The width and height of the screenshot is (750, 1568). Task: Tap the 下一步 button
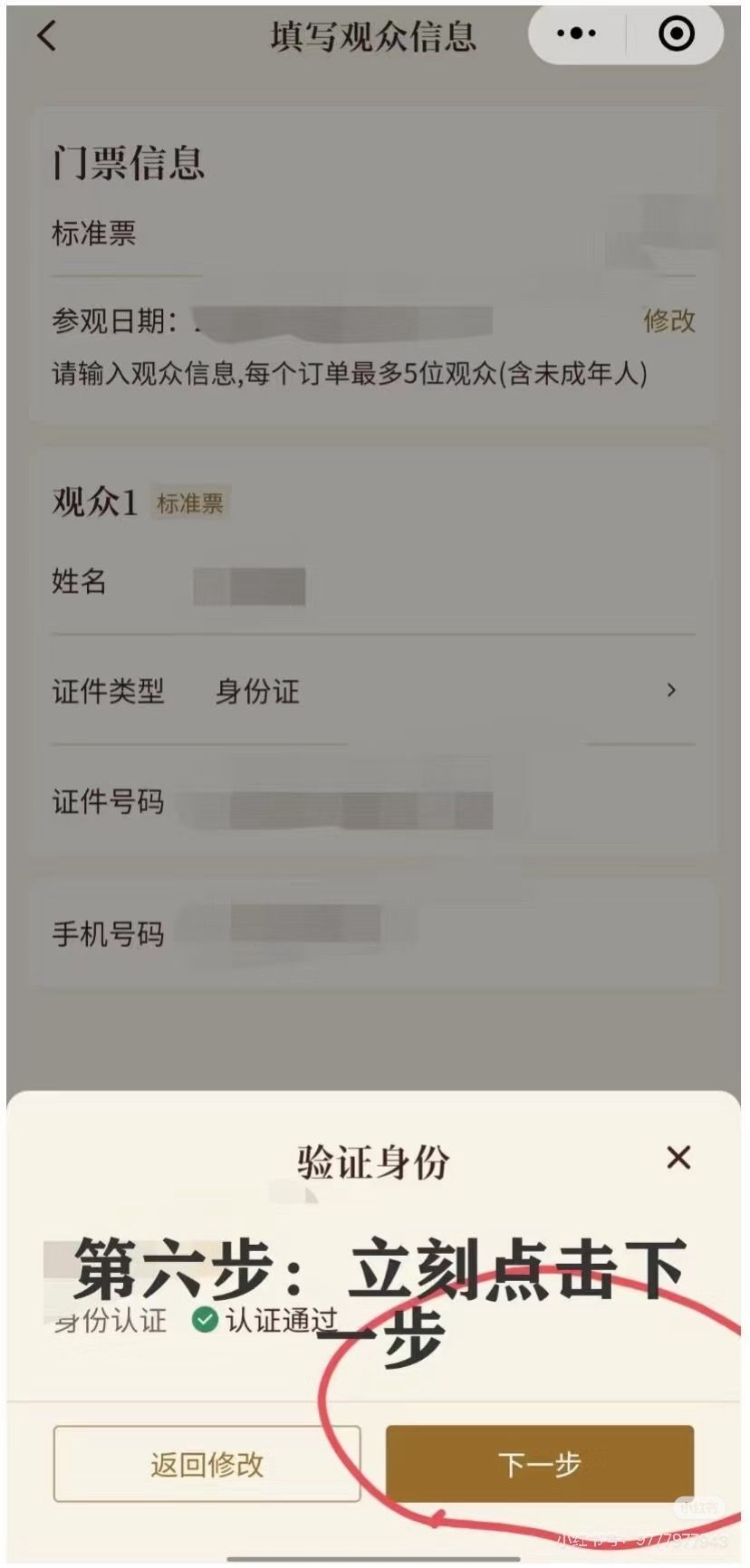tap(540, 1464)
